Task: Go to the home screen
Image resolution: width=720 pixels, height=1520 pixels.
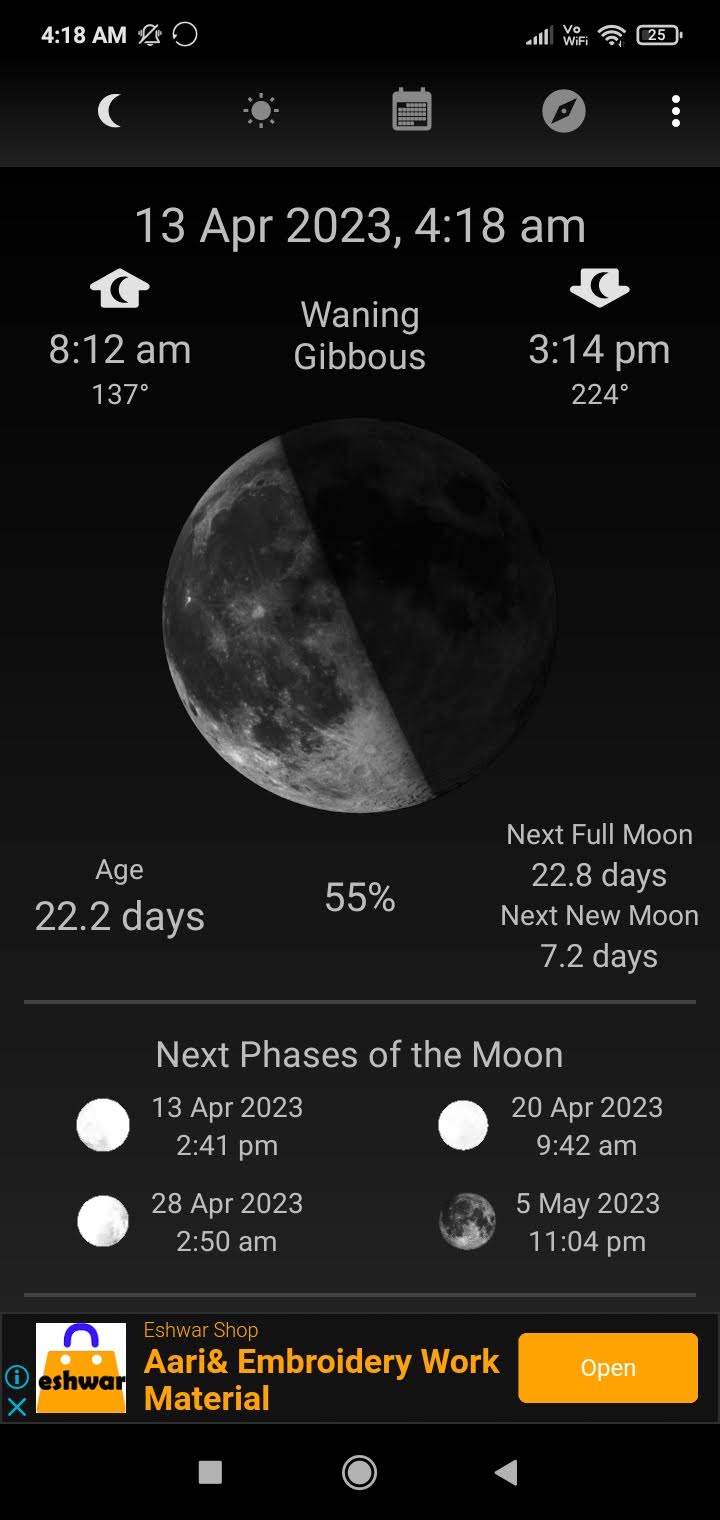Action: [x=359, y=1472]
